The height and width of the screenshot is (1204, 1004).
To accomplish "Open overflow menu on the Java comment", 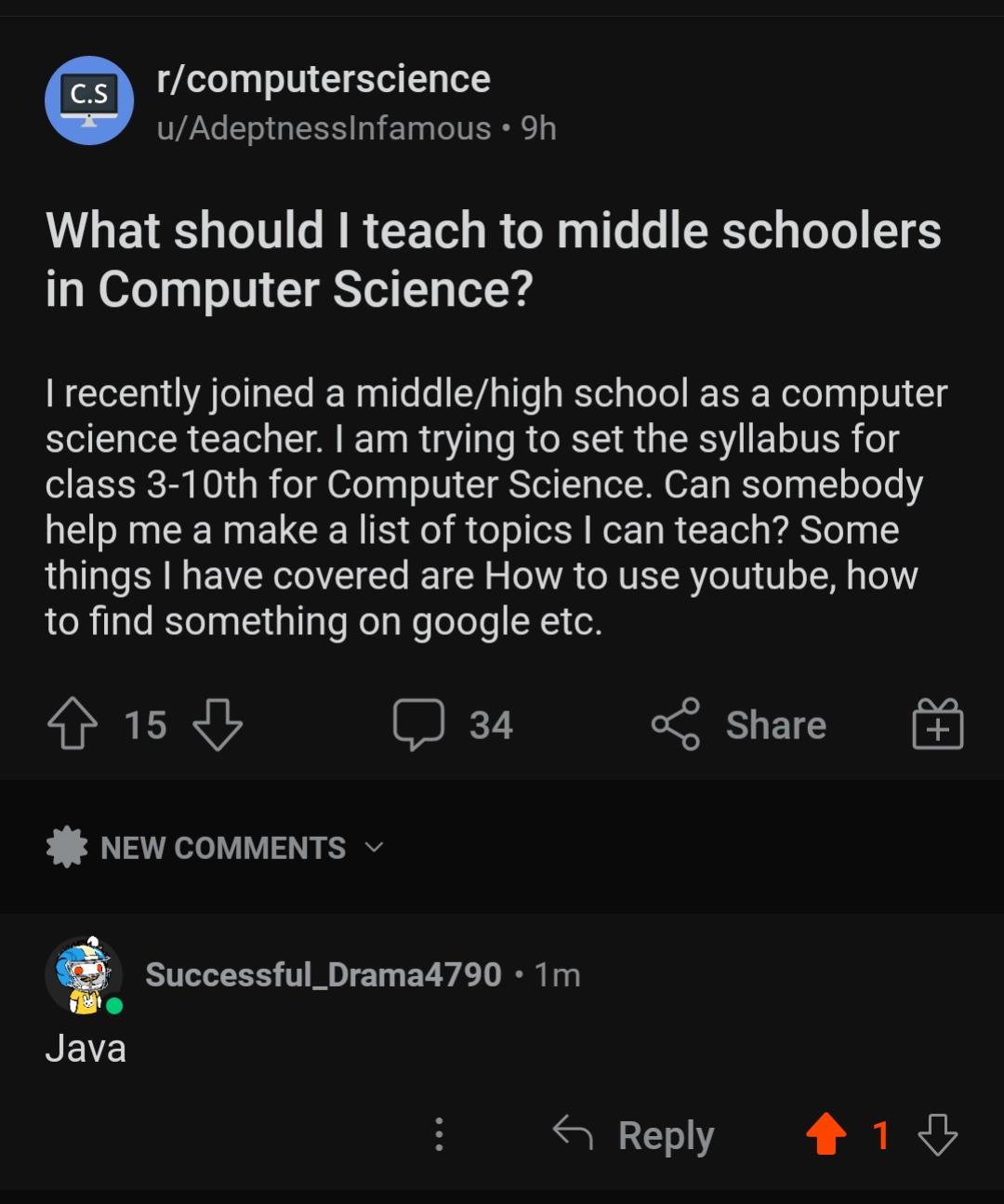I will [440, 1135].
